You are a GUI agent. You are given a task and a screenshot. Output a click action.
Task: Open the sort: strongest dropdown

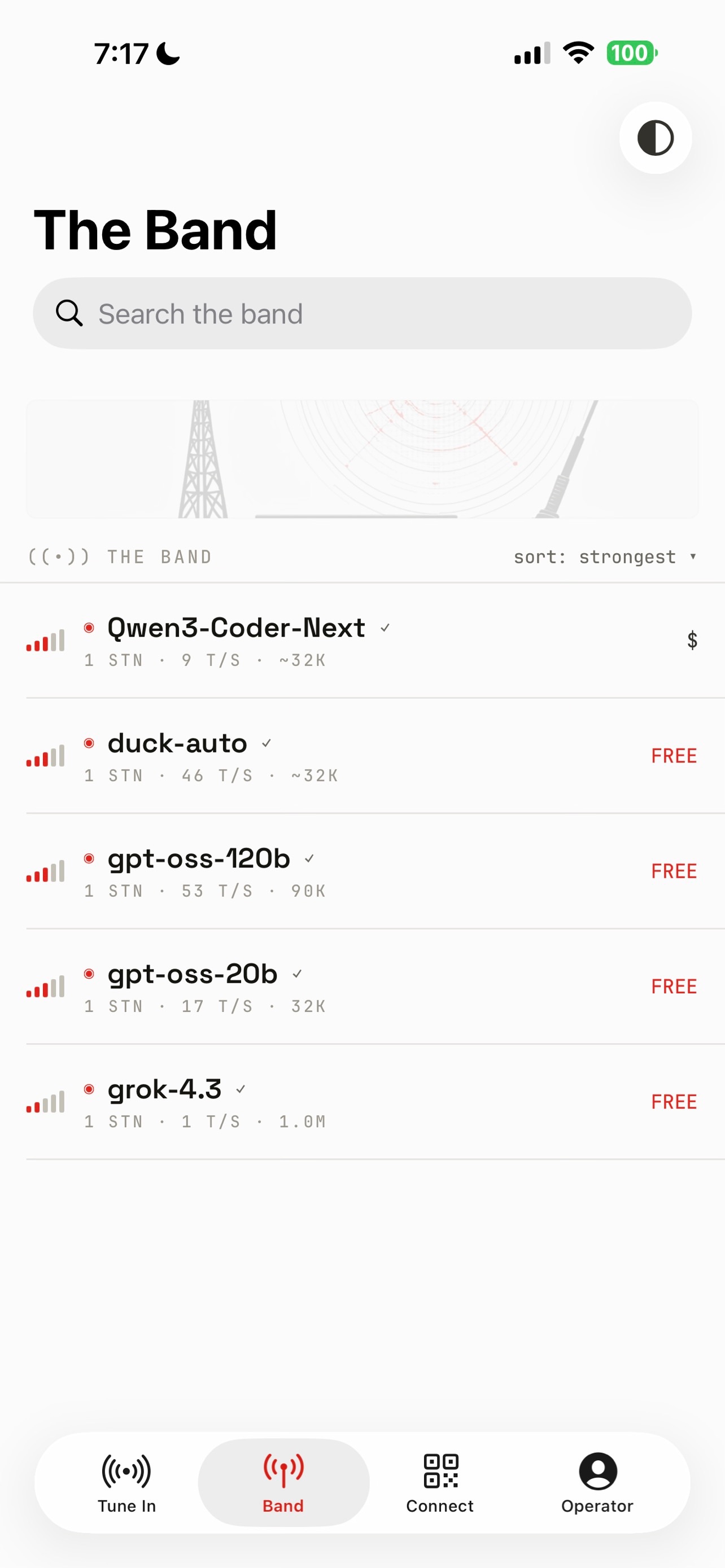click(605, 557)
